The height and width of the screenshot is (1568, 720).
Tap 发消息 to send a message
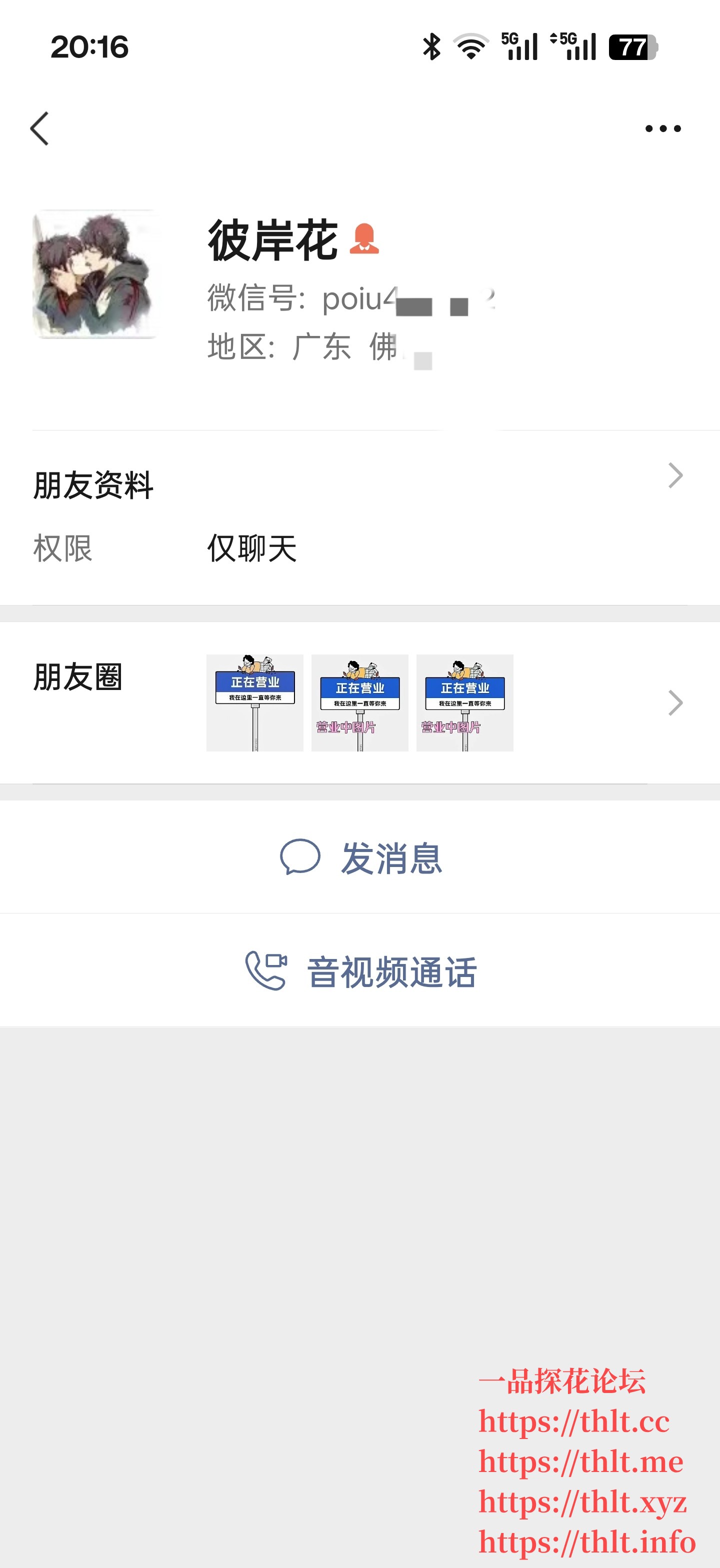[x=360, y=857]
